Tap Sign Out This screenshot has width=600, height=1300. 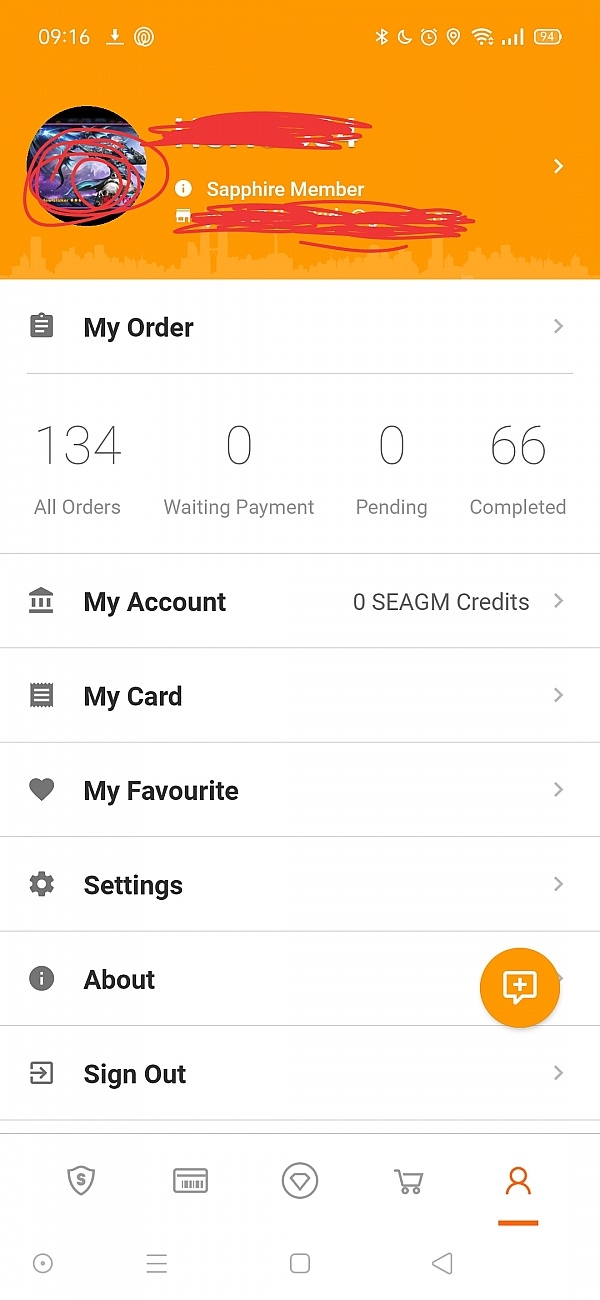(x=300, y=1074)
